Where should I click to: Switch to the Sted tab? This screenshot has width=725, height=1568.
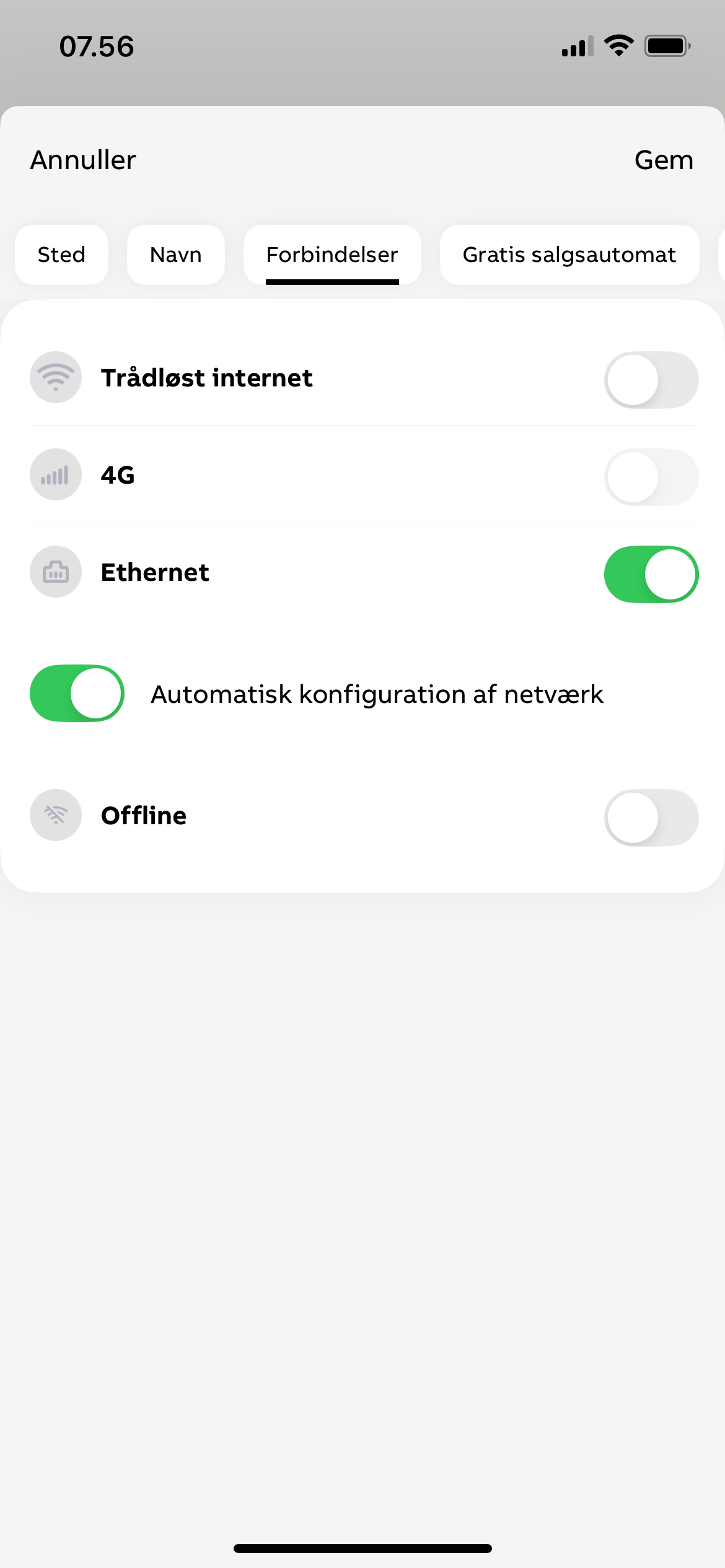click(x=61, y=255)
